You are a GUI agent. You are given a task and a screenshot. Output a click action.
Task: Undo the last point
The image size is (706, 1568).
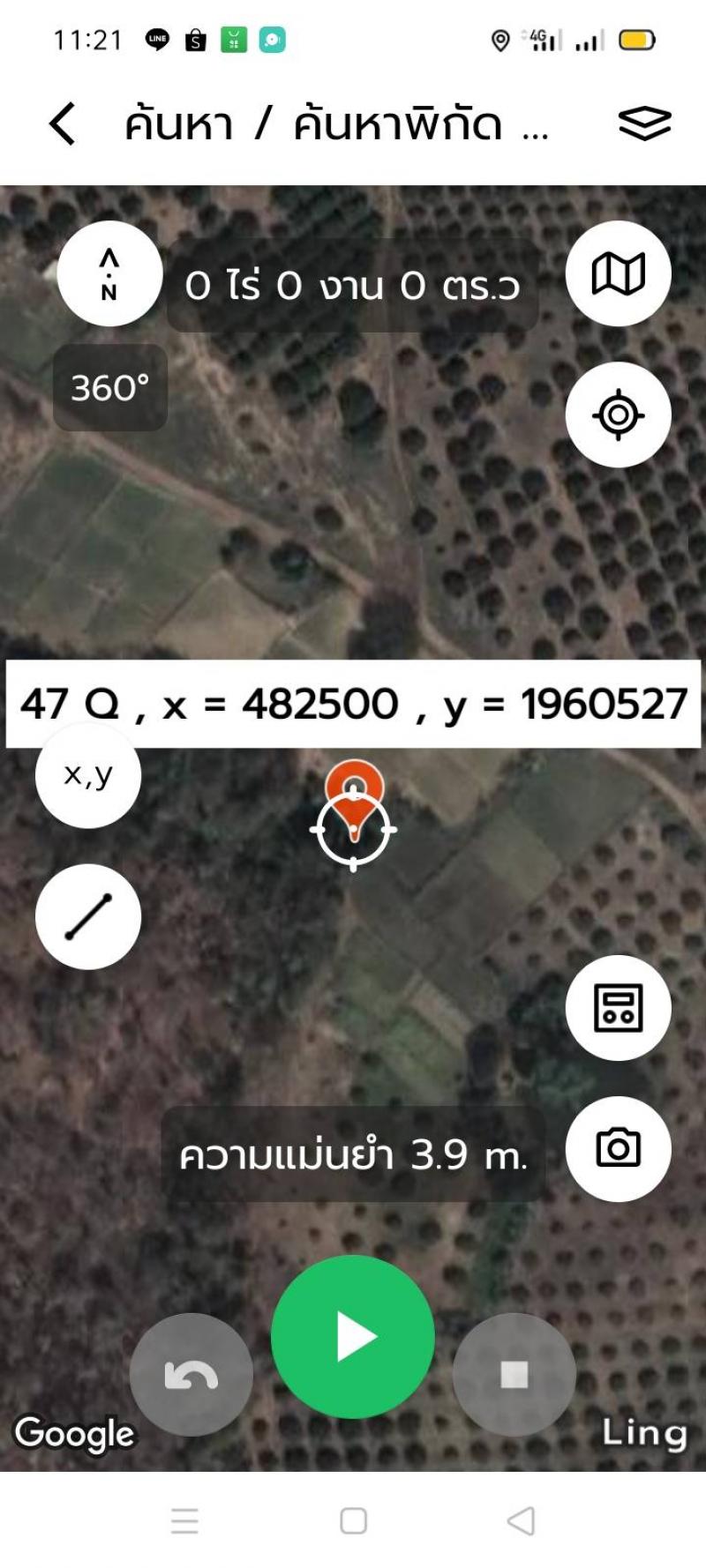tap(192, 1374)
